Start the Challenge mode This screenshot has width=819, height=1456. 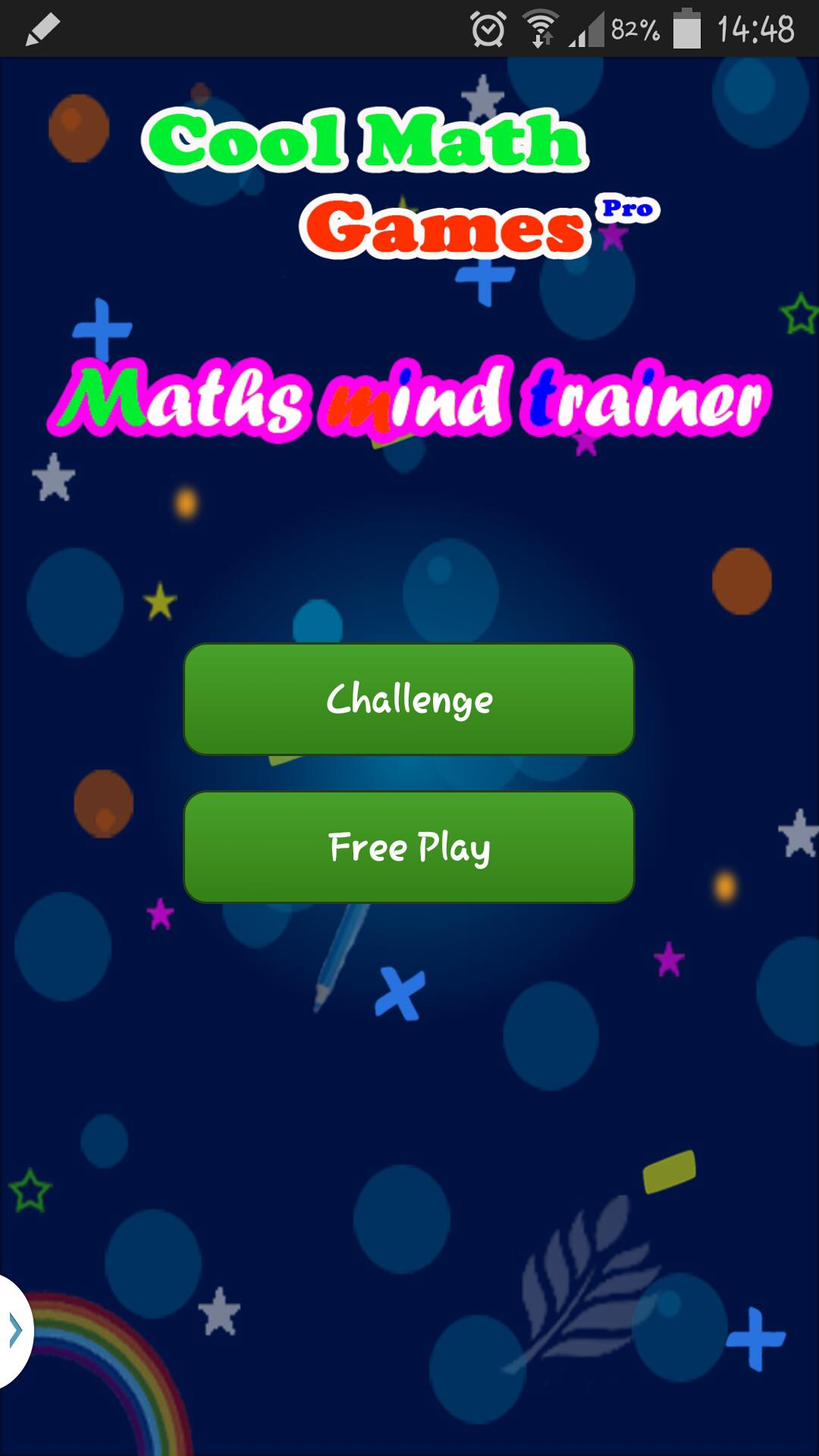coord(409,699)
